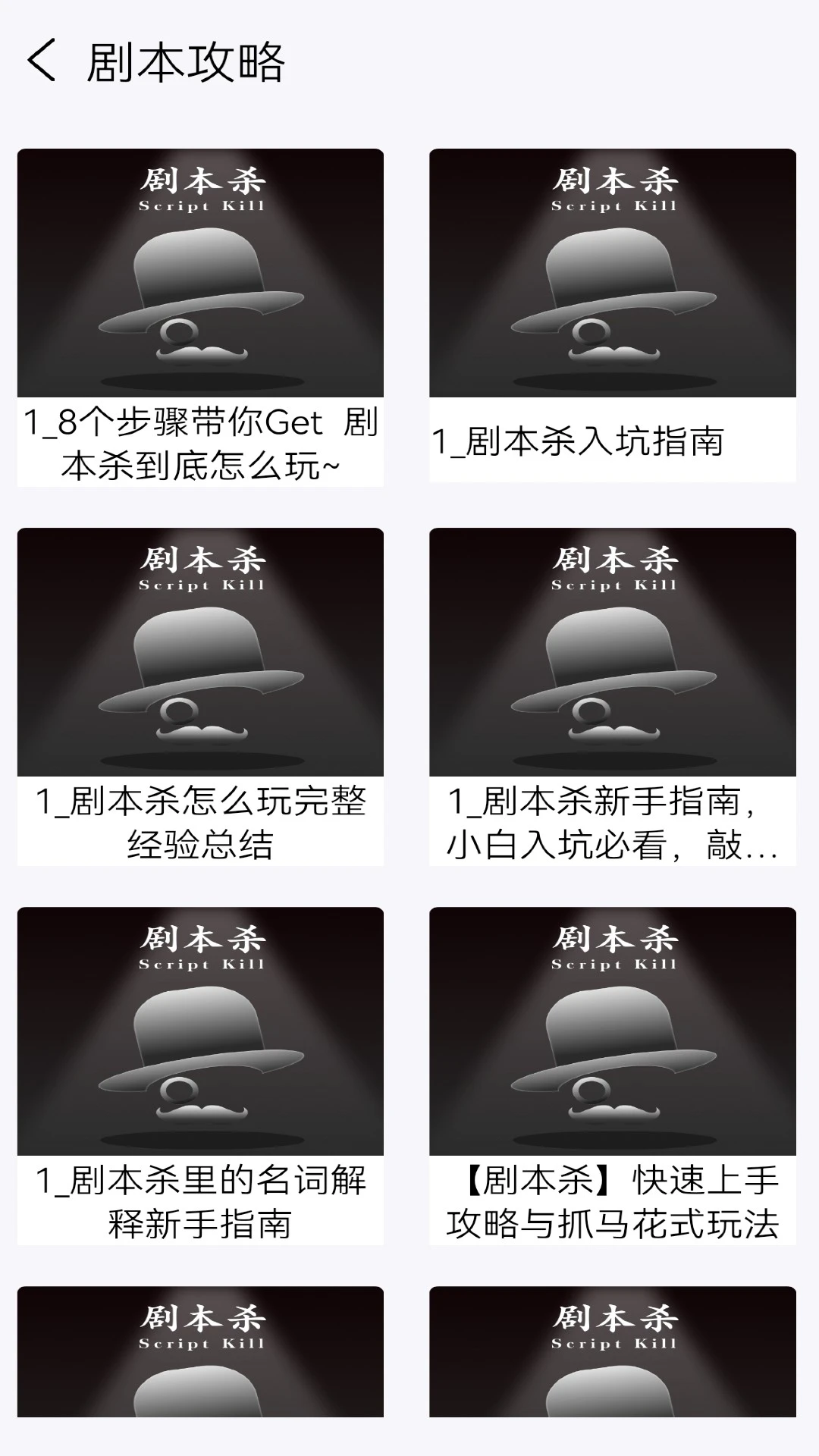Open the 8个步骤带你Get剧本杀到底怎么玩 guide
This screenshot has height=1456, width=819.
tap(200, 317)
